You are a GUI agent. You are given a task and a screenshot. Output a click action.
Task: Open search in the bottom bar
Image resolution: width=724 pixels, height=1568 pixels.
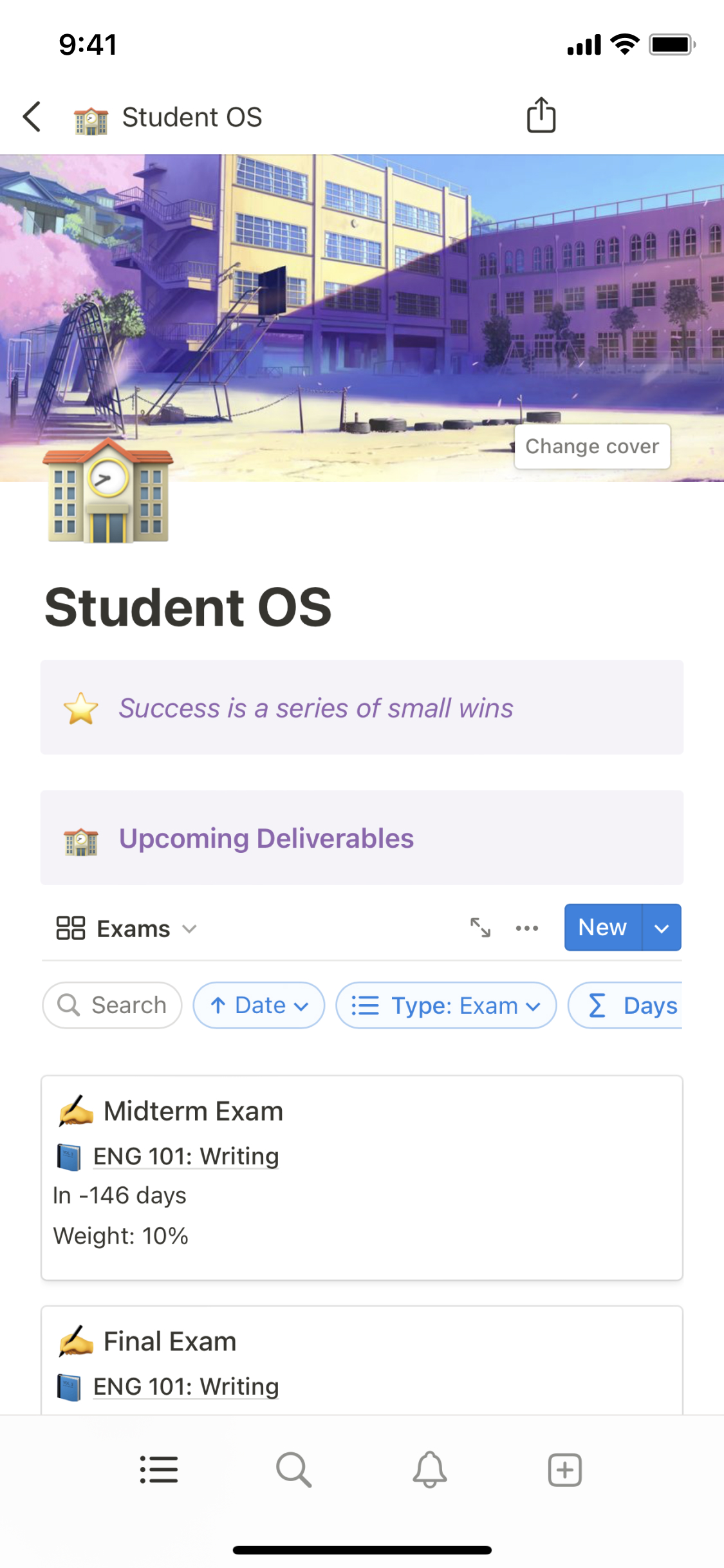click(x=294, y=1470)
